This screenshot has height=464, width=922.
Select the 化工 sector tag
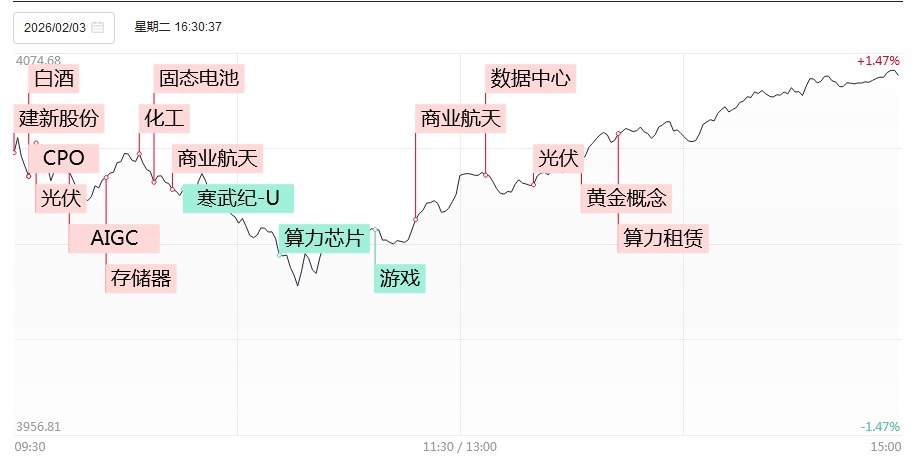164,118
